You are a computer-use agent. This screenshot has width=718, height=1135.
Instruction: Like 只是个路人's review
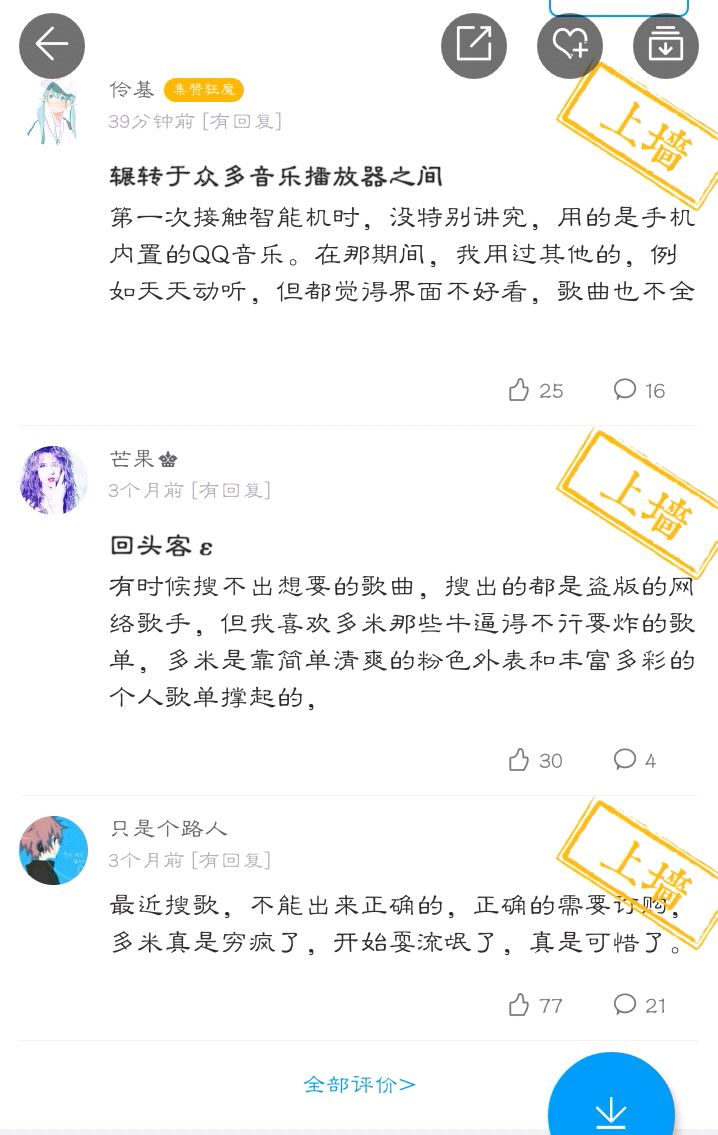[x=536, y=1005]
